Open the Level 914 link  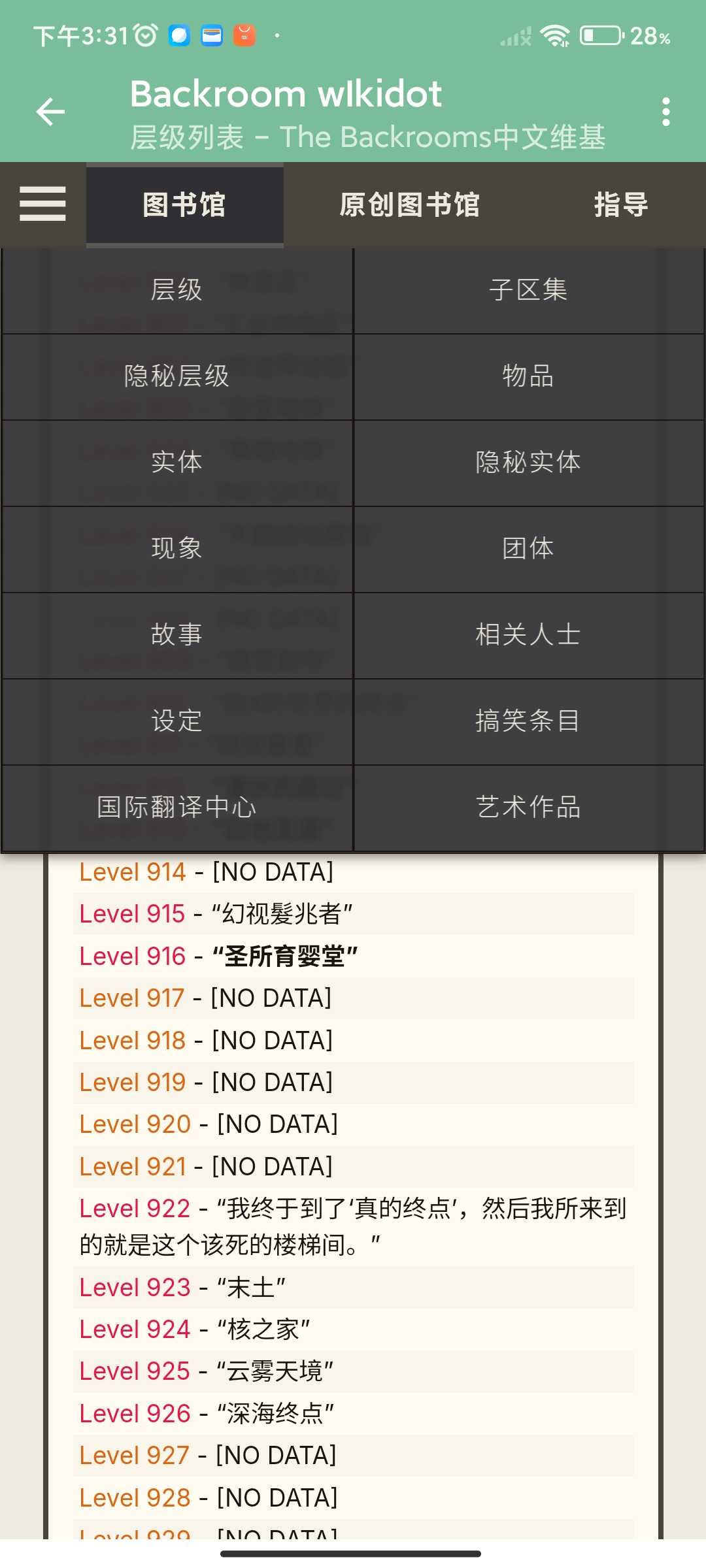(x=132, y=872)
